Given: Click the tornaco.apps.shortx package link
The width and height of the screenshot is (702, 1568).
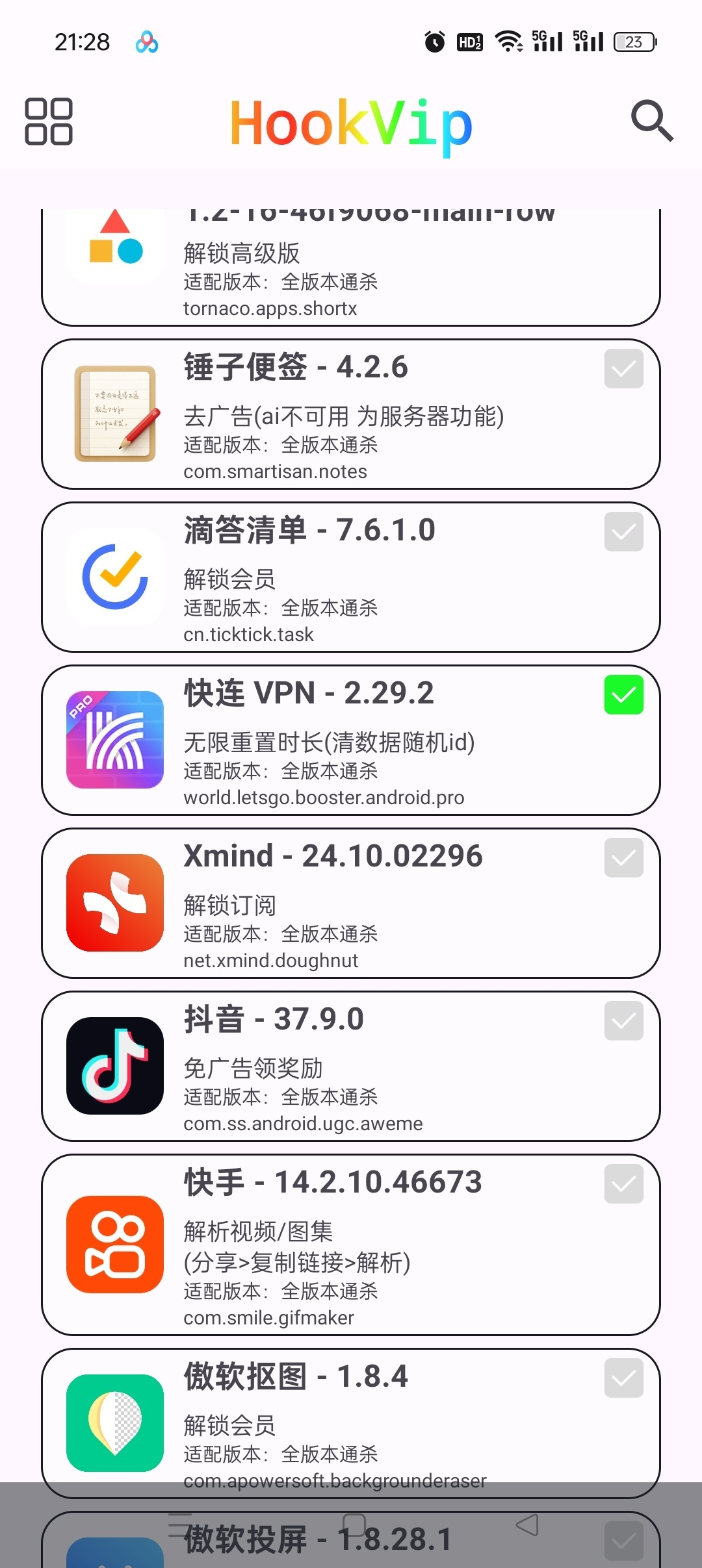Looking at the screenshot, I should click(269, 309).
